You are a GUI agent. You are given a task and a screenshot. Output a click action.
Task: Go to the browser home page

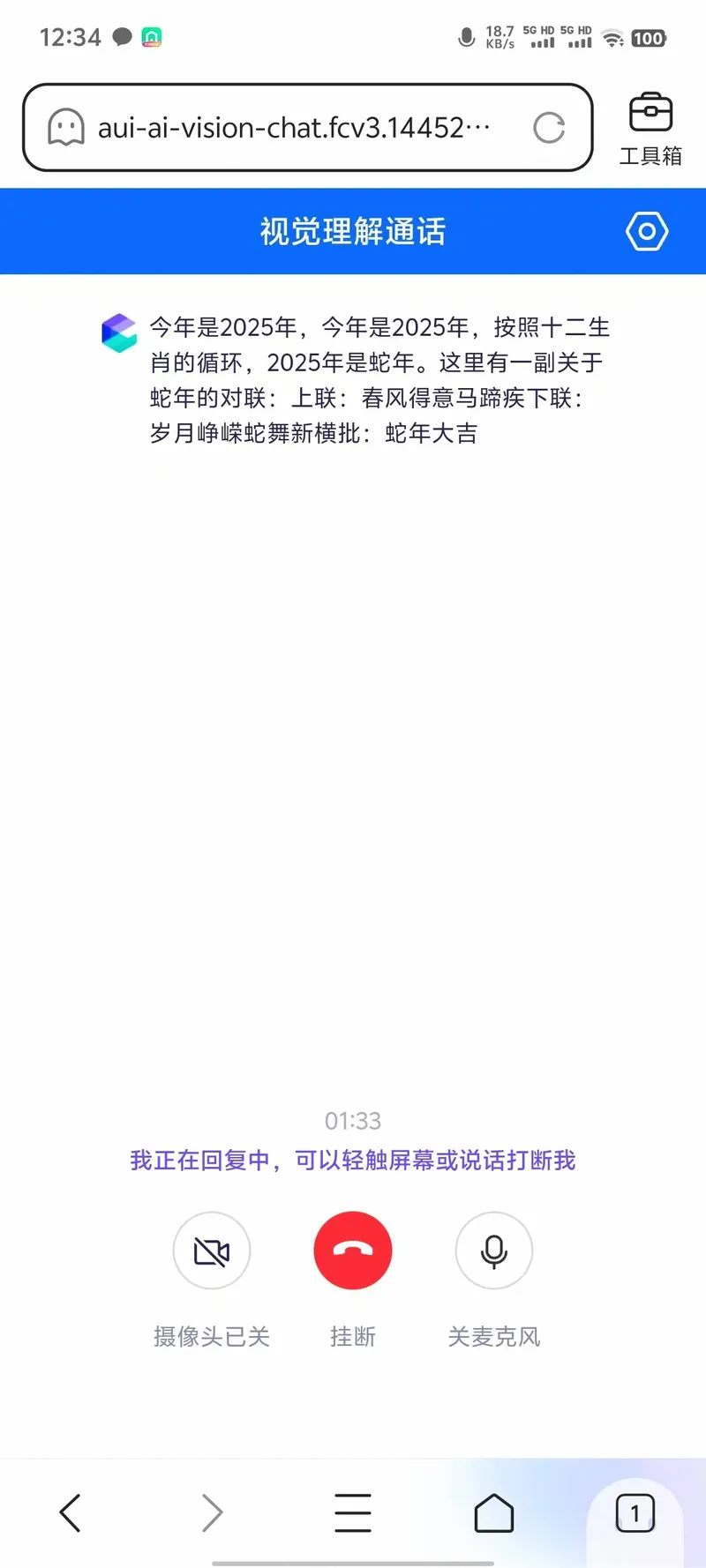[x=494, y=1512]
